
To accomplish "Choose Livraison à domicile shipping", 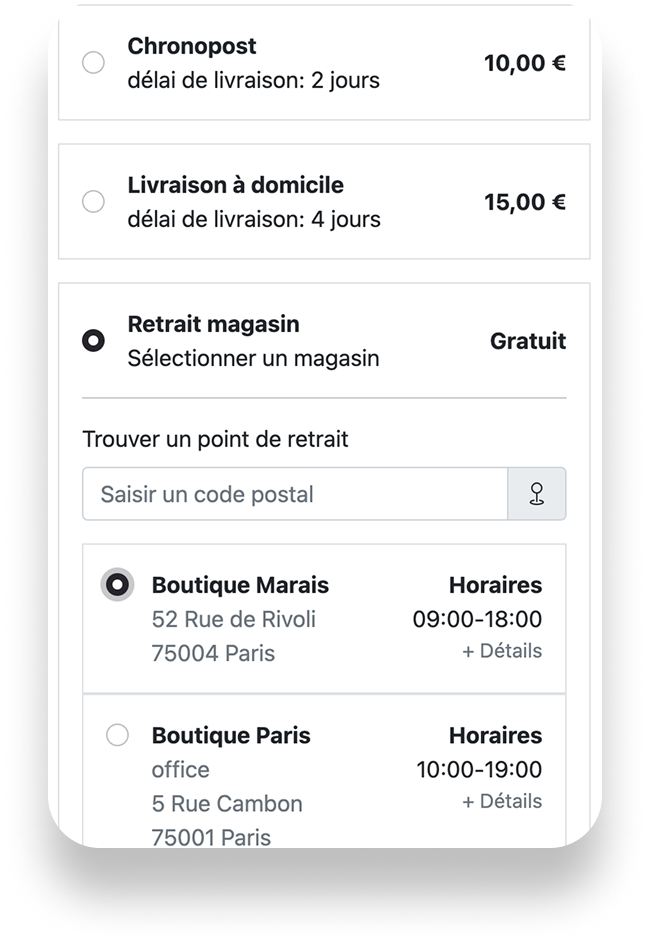I will (93, 202).
